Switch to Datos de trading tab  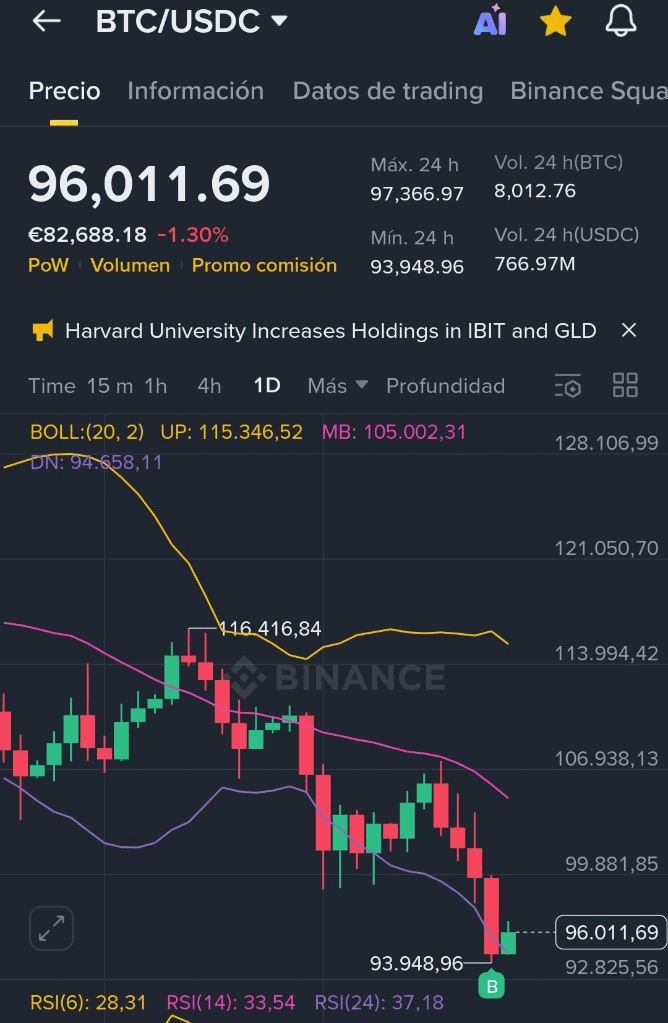coord(387,91)
